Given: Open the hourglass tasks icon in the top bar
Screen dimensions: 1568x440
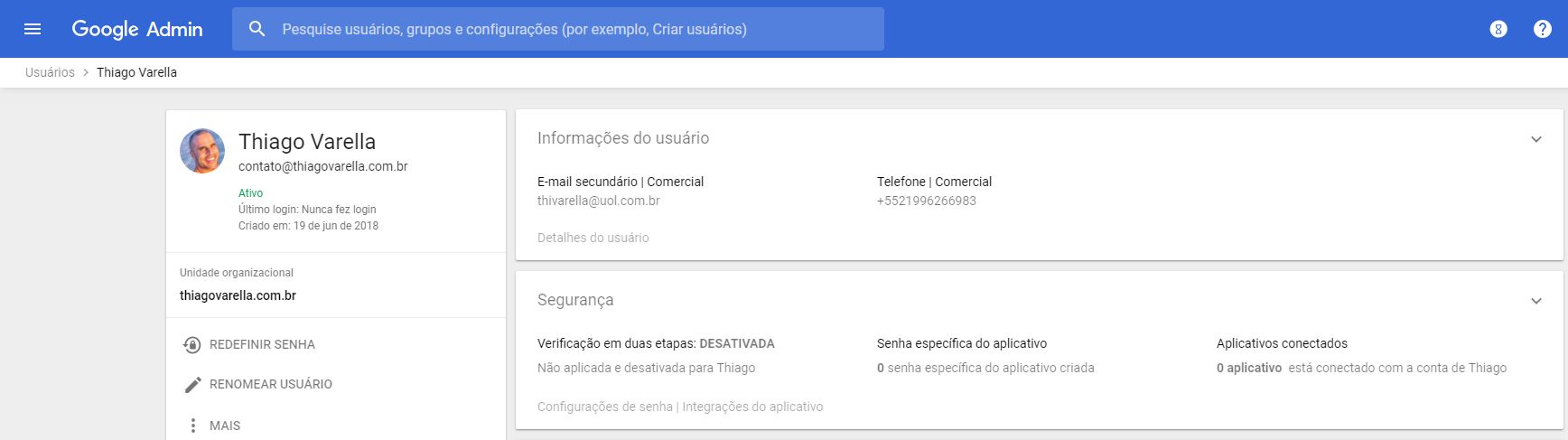Looking at the screenshot, I should point(1498,29).
